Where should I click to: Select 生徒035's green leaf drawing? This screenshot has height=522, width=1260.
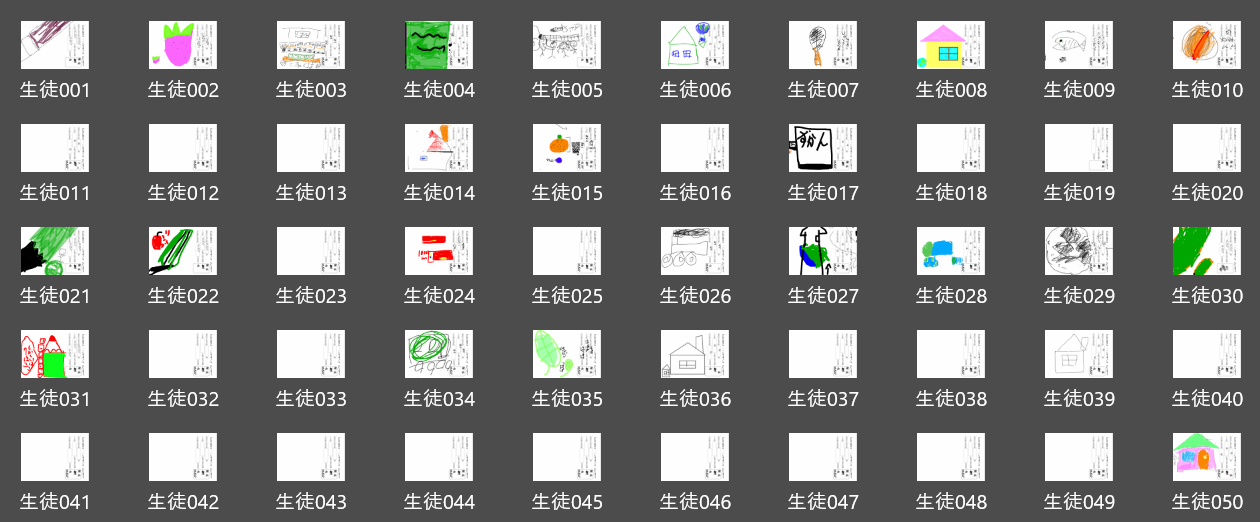567,354
